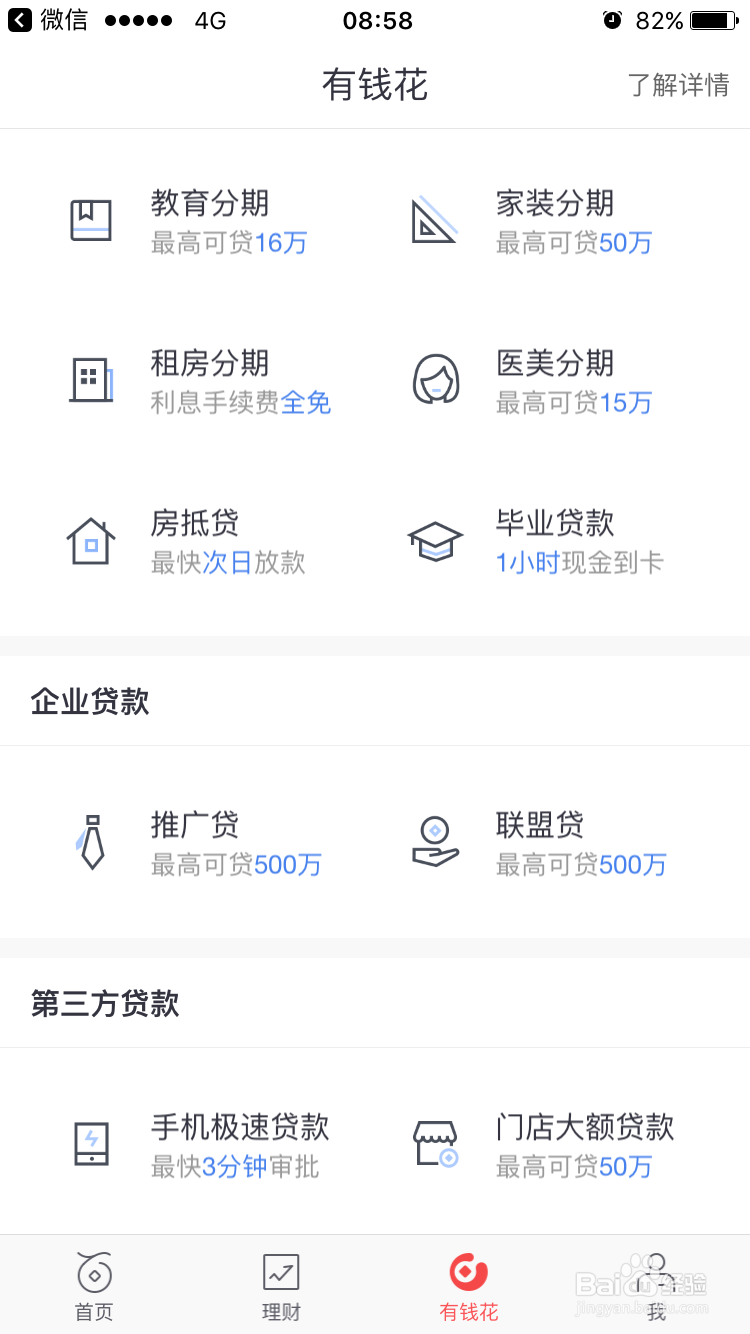Switch to the 首页 tab
Screen dimensions: 750x1334
pos(94,1286)
